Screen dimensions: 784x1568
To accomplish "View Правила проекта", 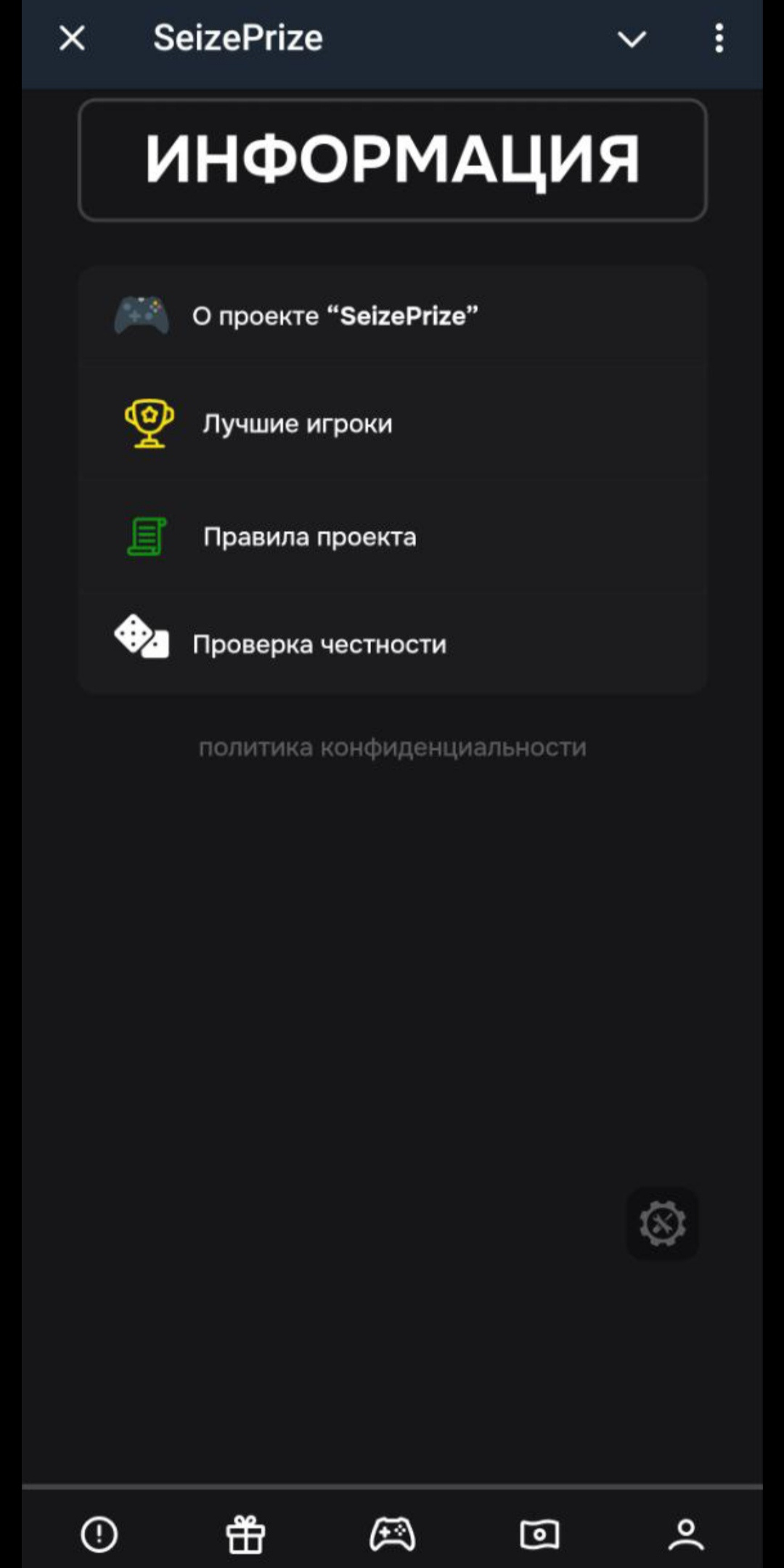I will pos(392,537).
